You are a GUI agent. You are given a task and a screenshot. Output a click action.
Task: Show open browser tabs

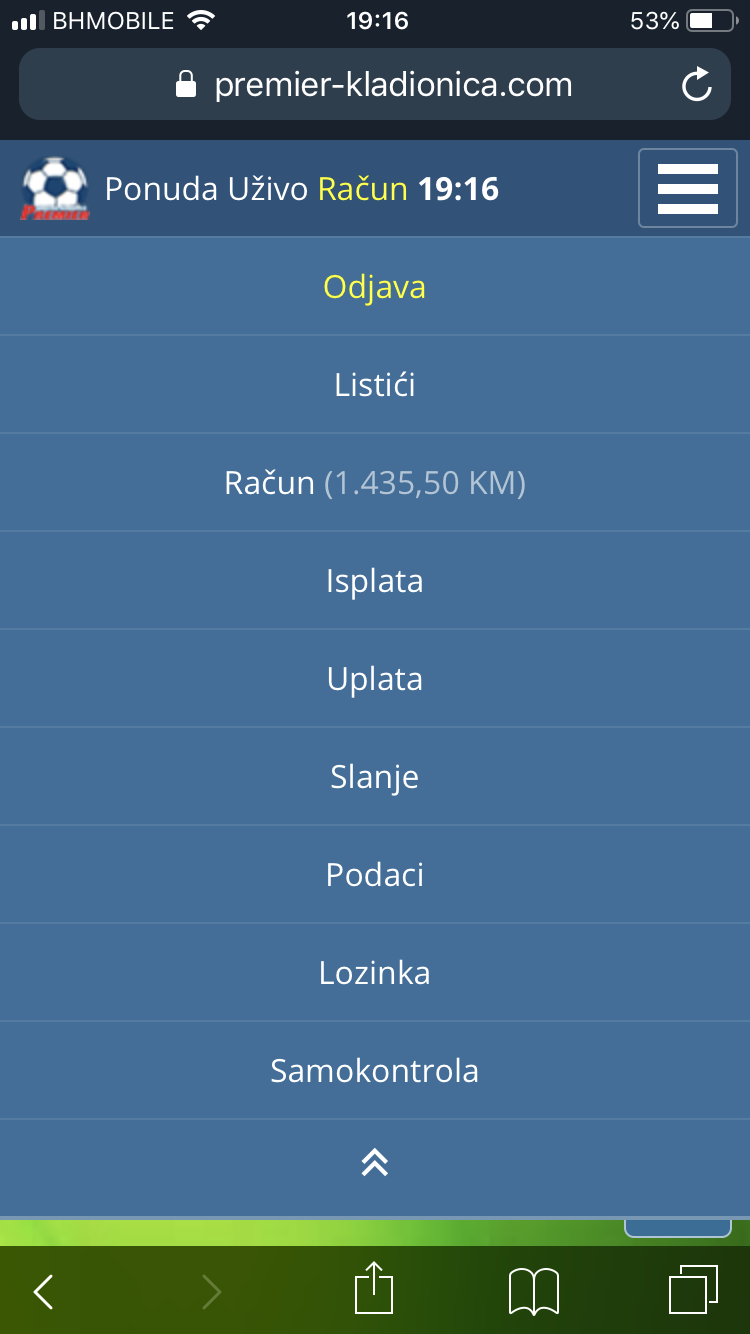click(x=694, y=1290)
